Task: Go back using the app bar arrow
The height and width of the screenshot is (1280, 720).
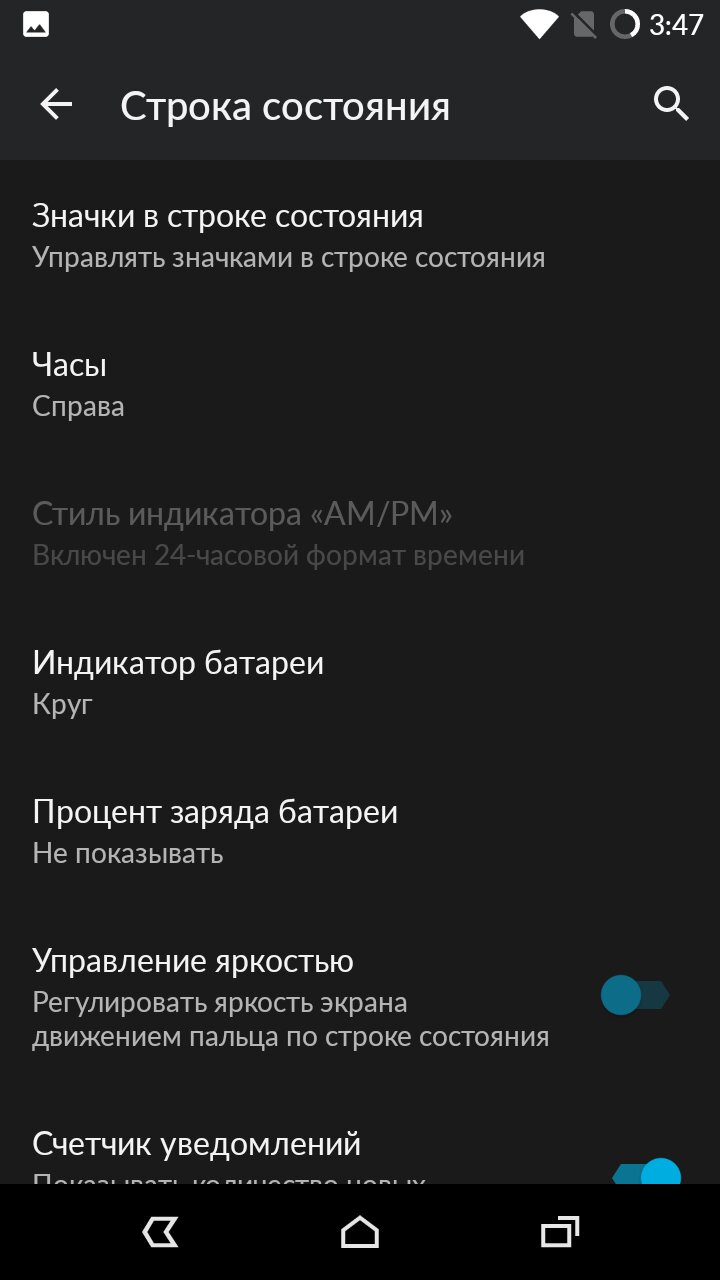Action: 56,105
